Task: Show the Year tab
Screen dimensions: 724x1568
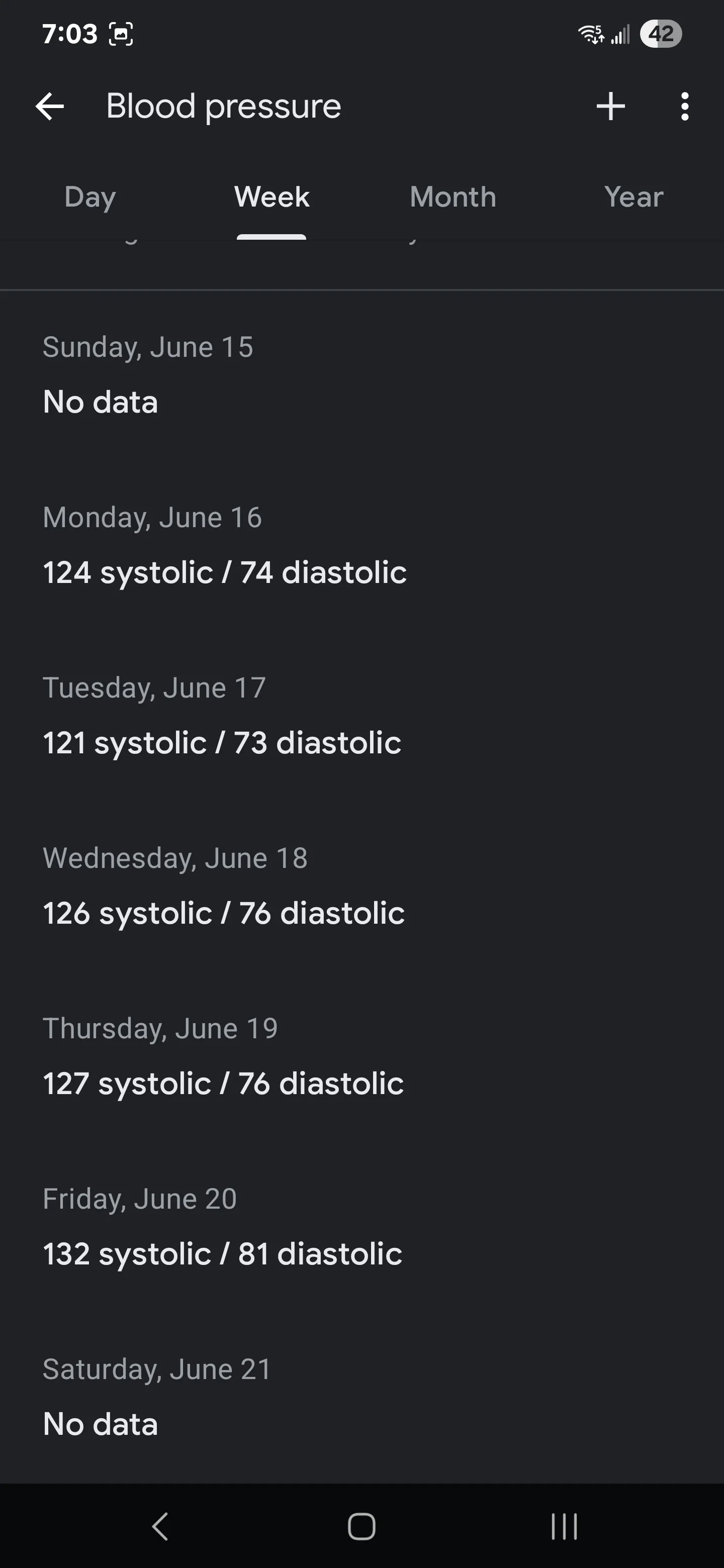Action: coord(633,197)
